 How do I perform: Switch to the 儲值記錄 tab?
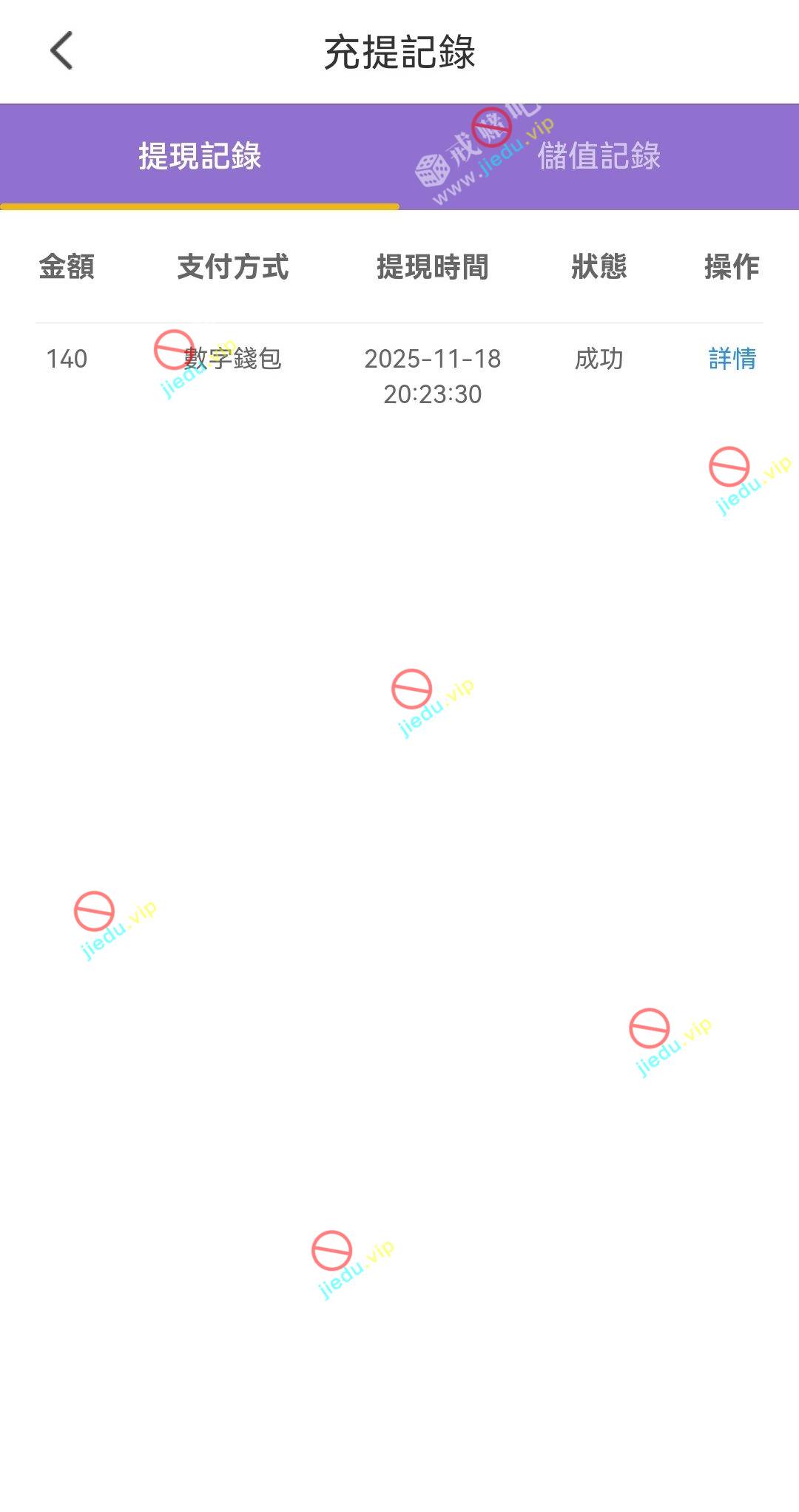click(599, 156)
